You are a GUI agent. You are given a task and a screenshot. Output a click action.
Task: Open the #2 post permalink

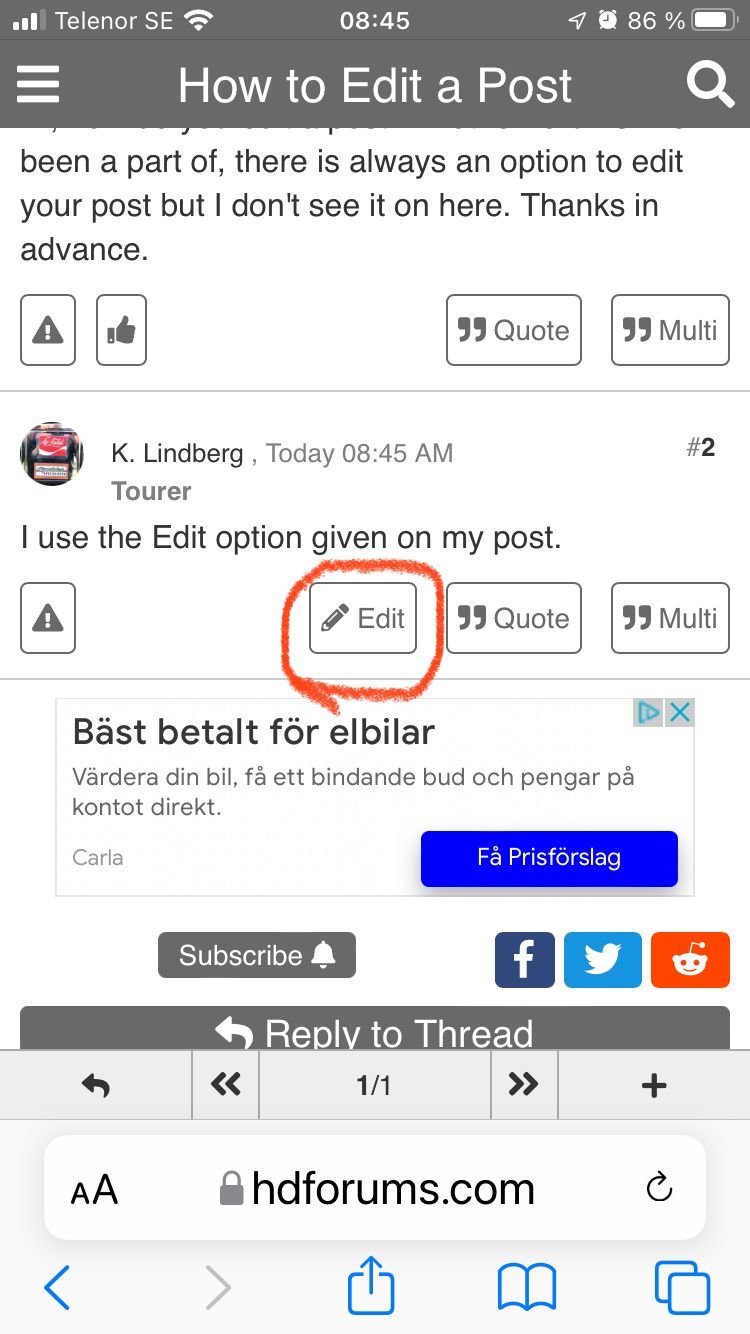(701, 447)
